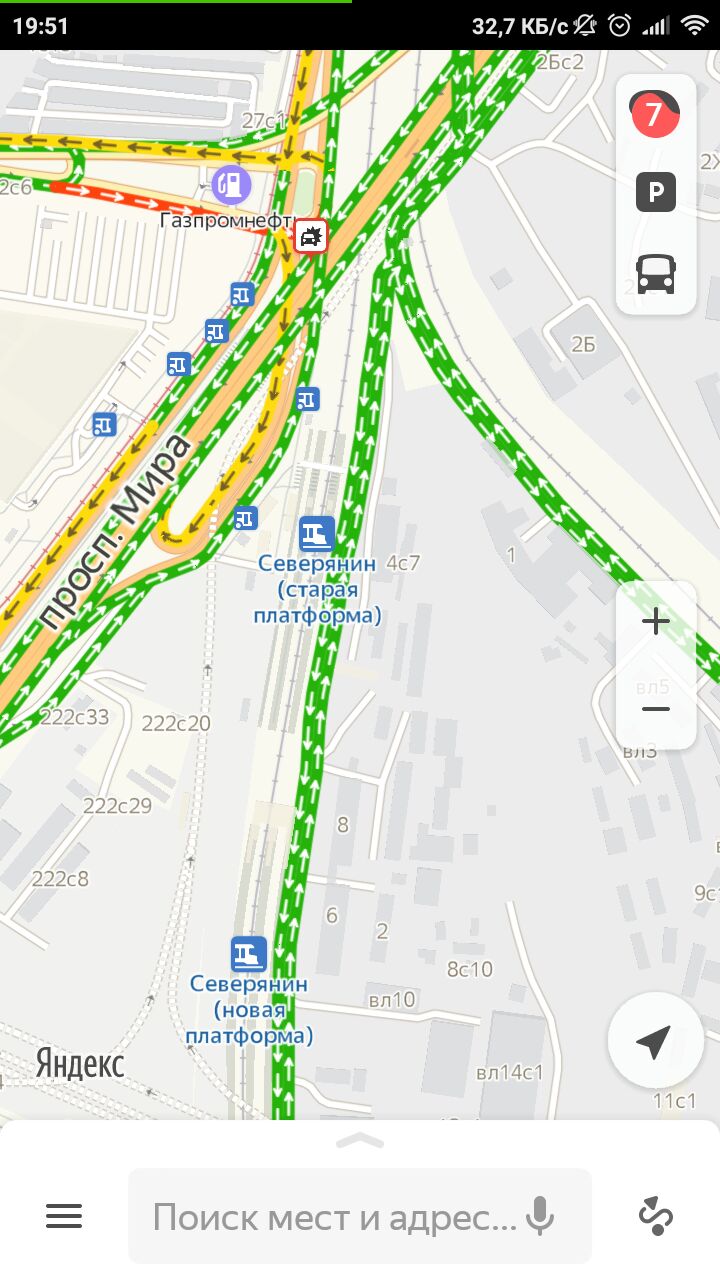Open the route planner
The width and height of the screenshot is (720, 1280).
tap(656, 1217)
